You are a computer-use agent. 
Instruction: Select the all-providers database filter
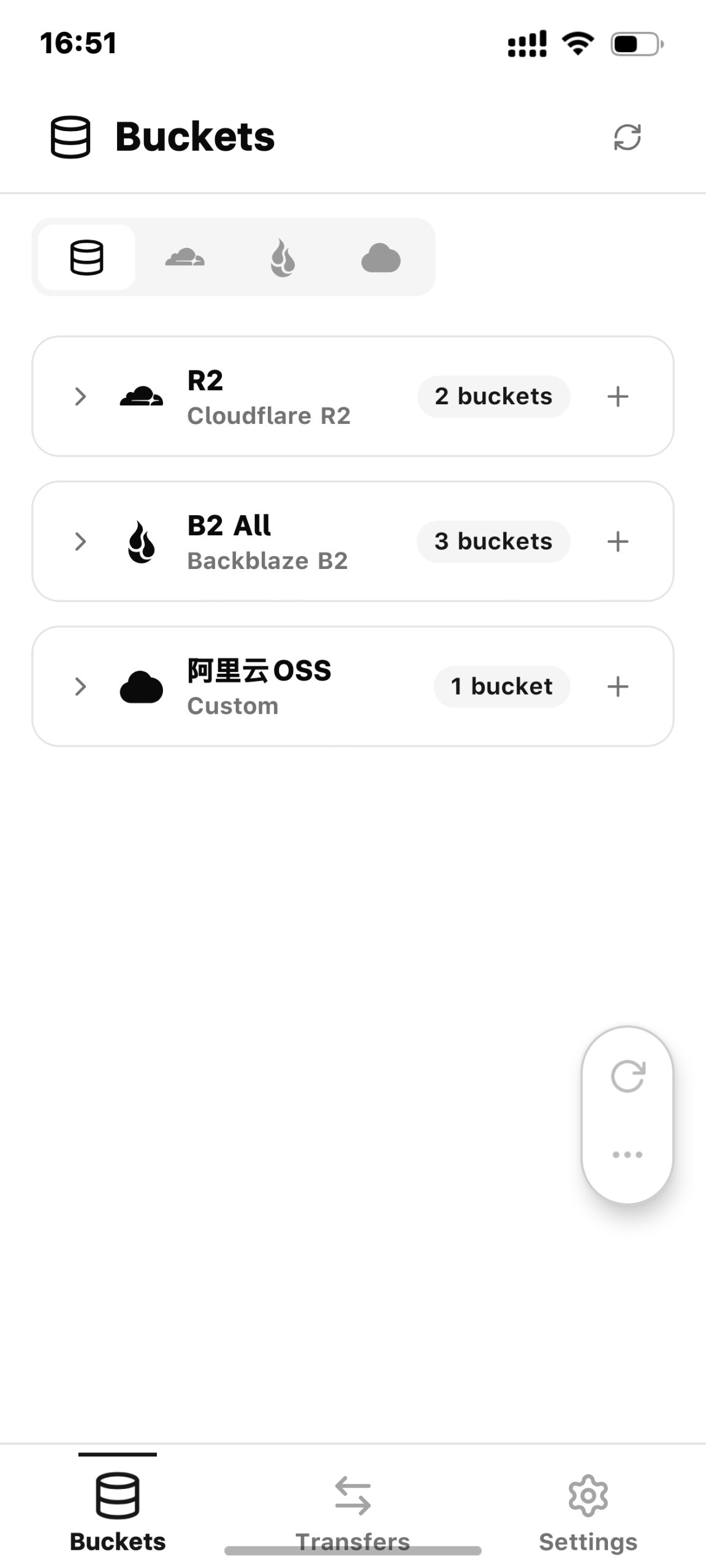click(x=86, y=258)
